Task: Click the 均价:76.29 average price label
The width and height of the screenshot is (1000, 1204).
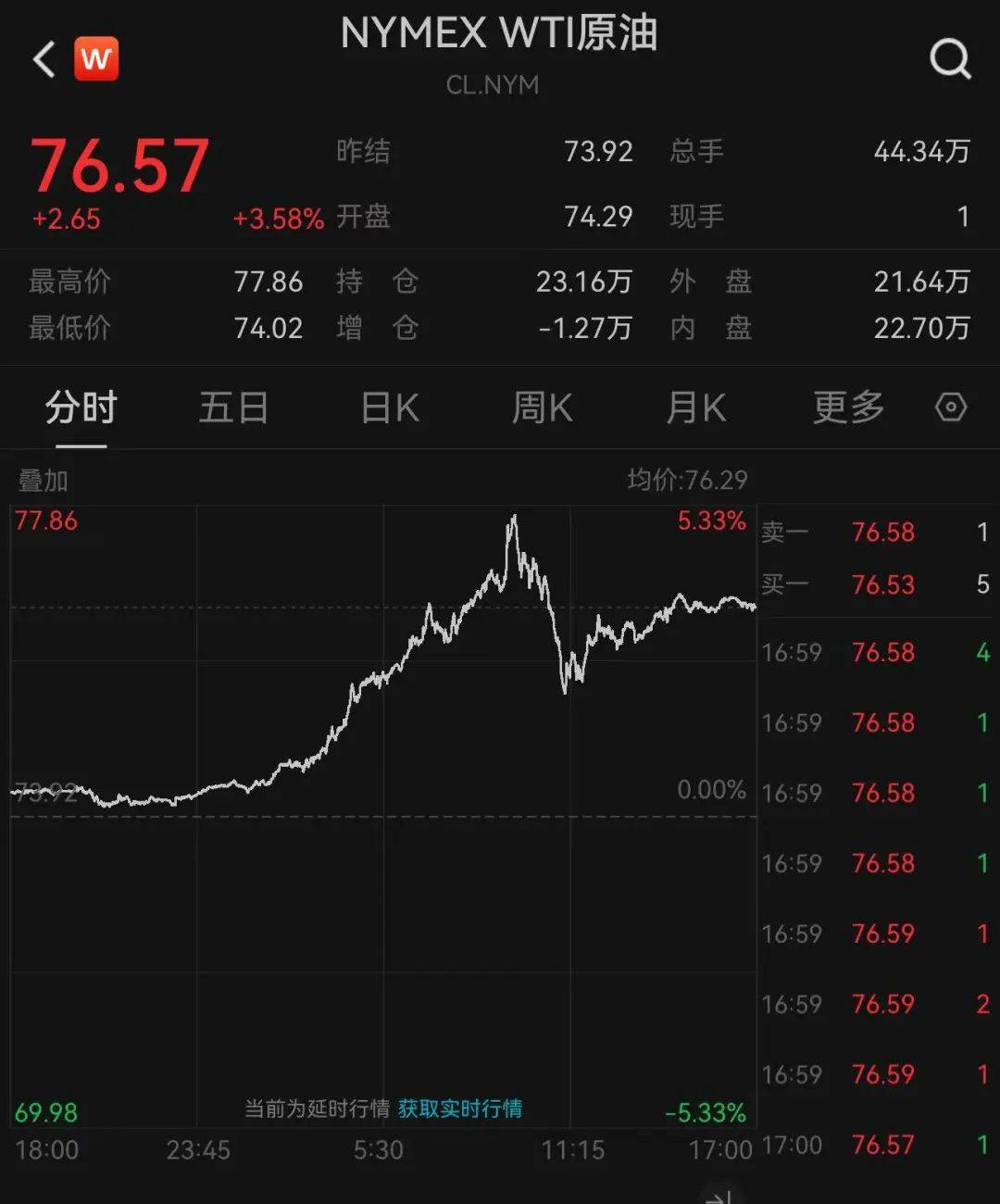Action: (x=685, y=480)
